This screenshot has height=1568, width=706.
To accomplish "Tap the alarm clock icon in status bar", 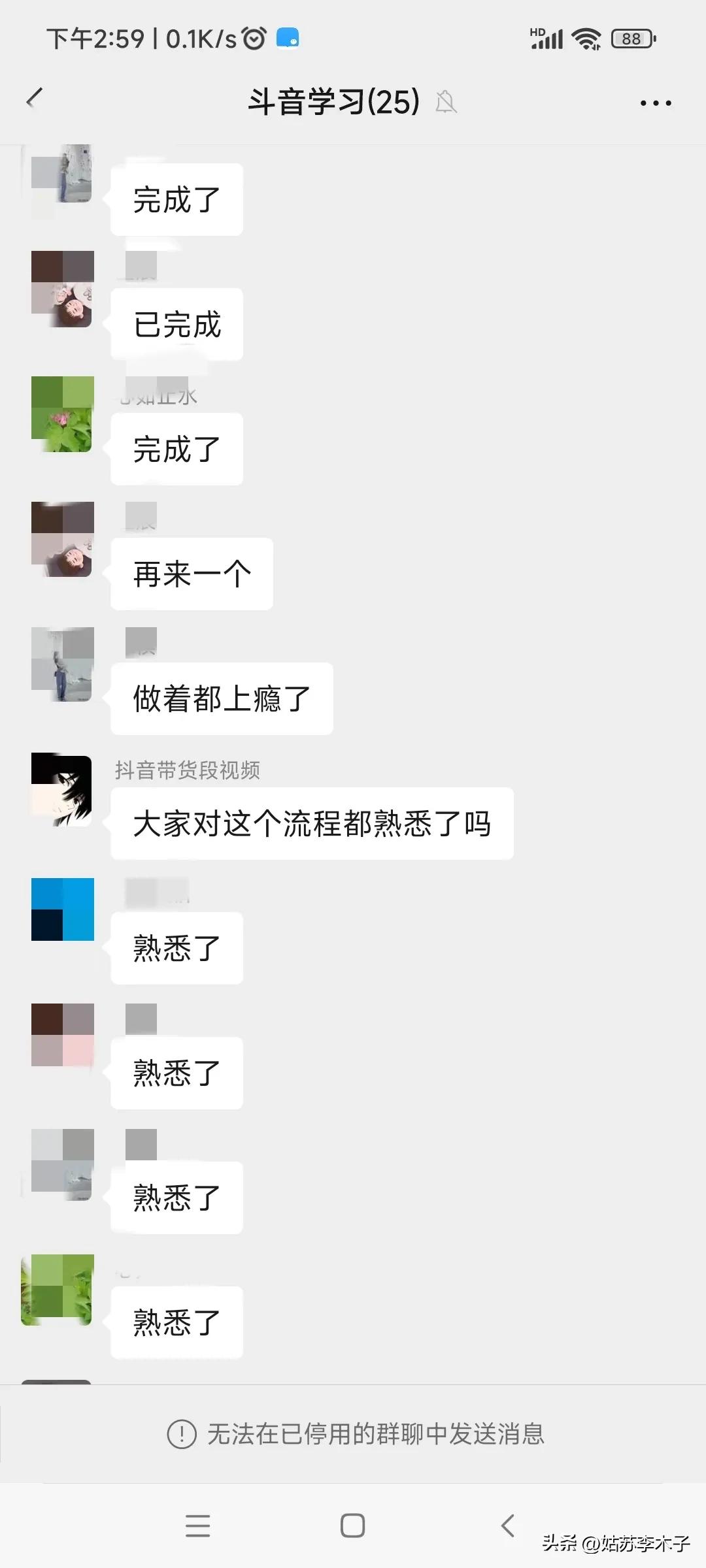I will pyautogui.click(x=254, y=38).
